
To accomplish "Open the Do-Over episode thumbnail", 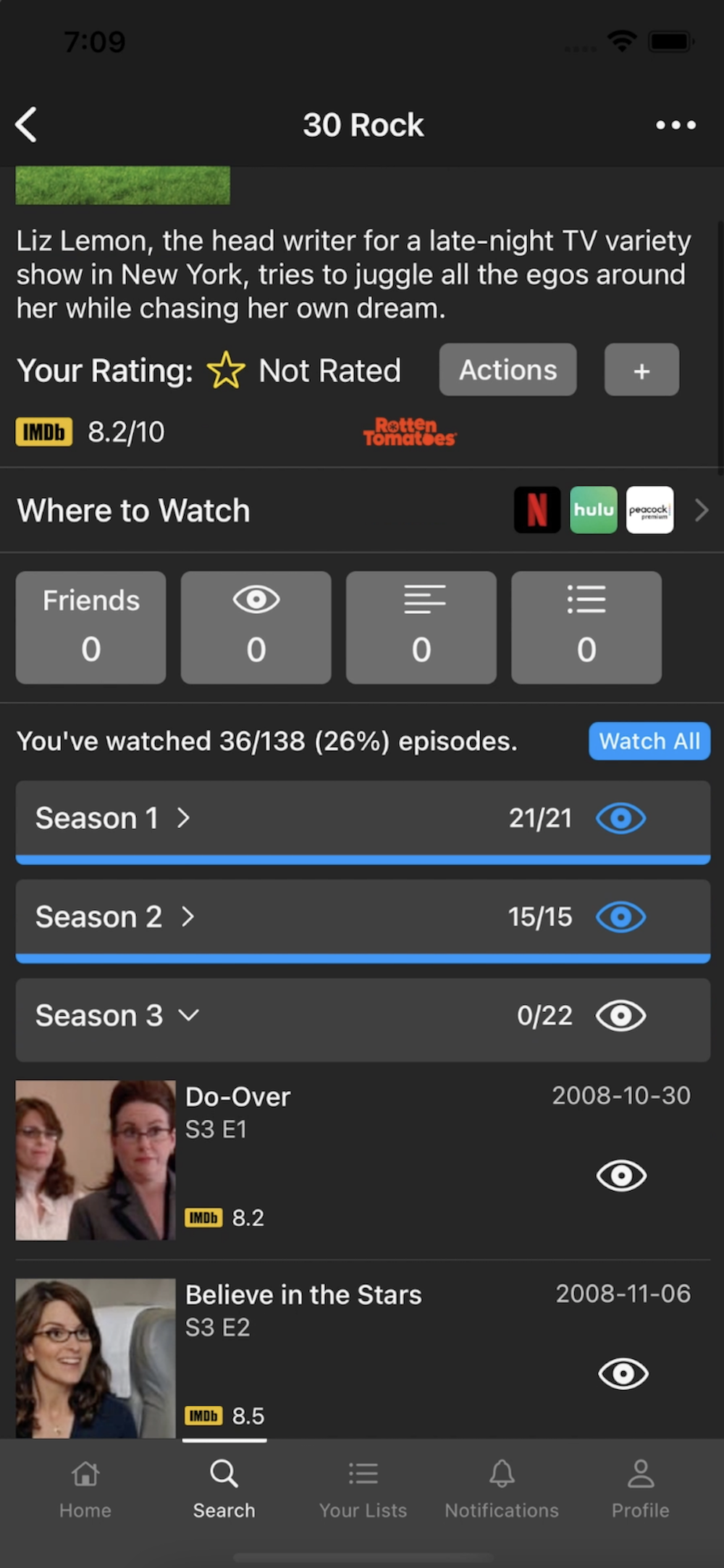I will point(96,1160).
